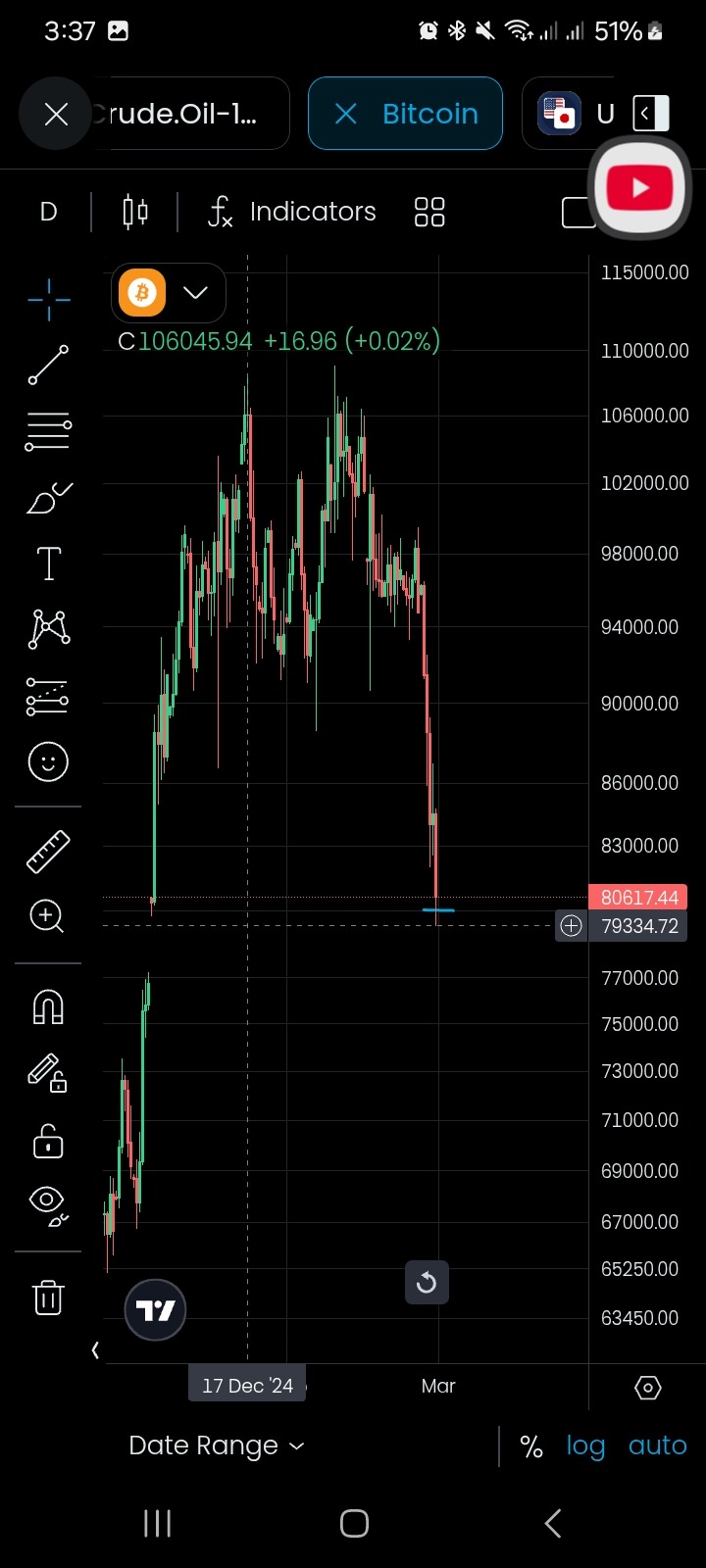
Task: Open the chart layout grid
Action: (x=429, y=212)
